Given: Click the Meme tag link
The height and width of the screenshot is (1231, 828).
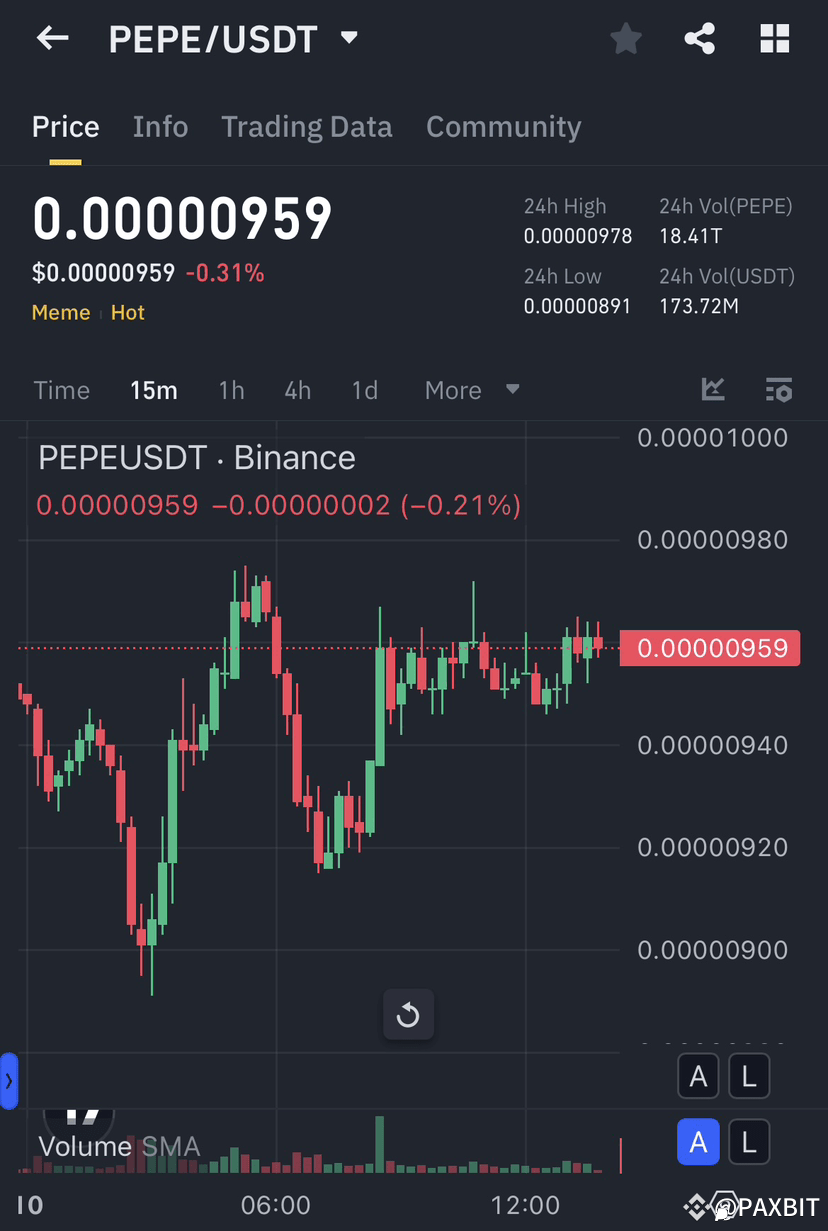Looking at the screenshot, I should 61,313.
